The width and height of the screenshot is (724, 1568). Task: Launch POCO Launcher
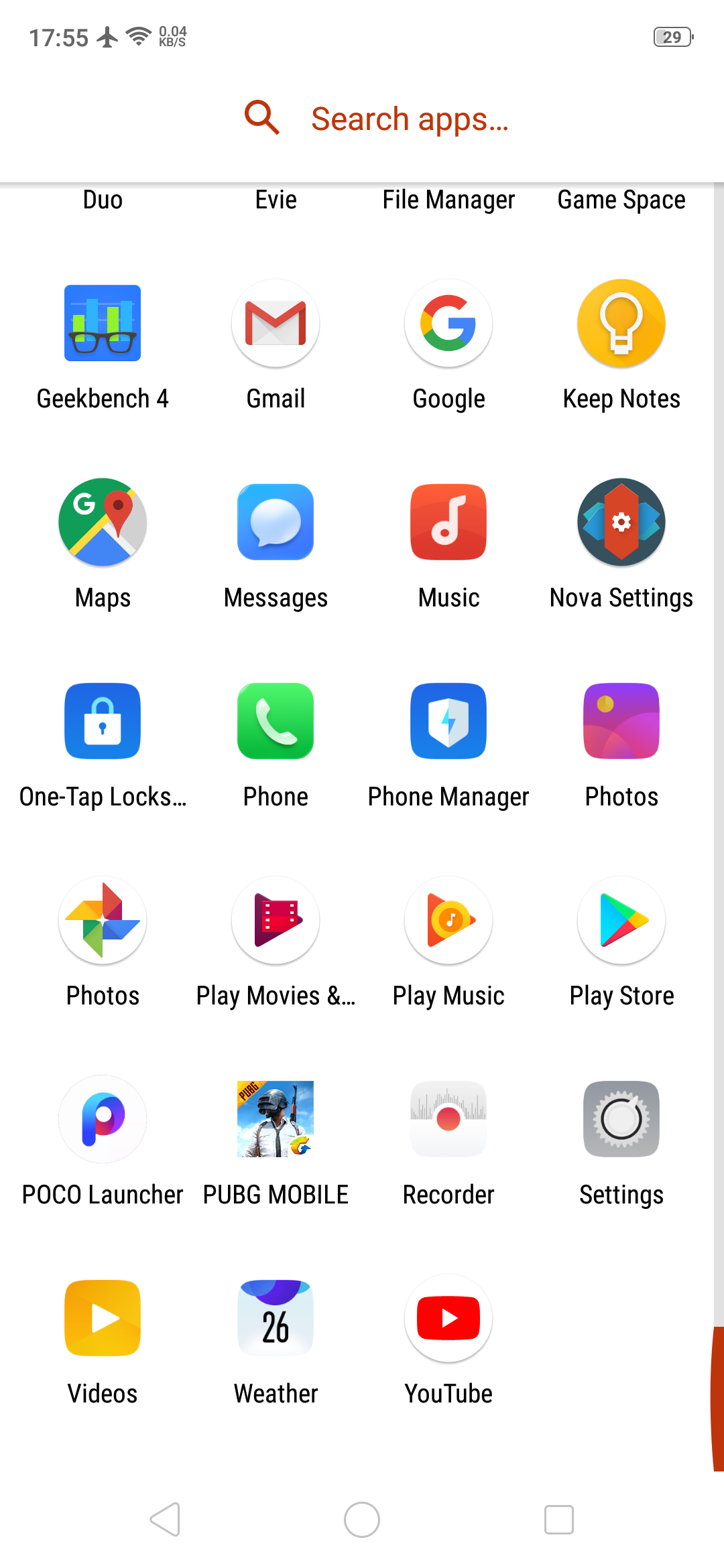pyautogui.click(x=103, y=1119)
